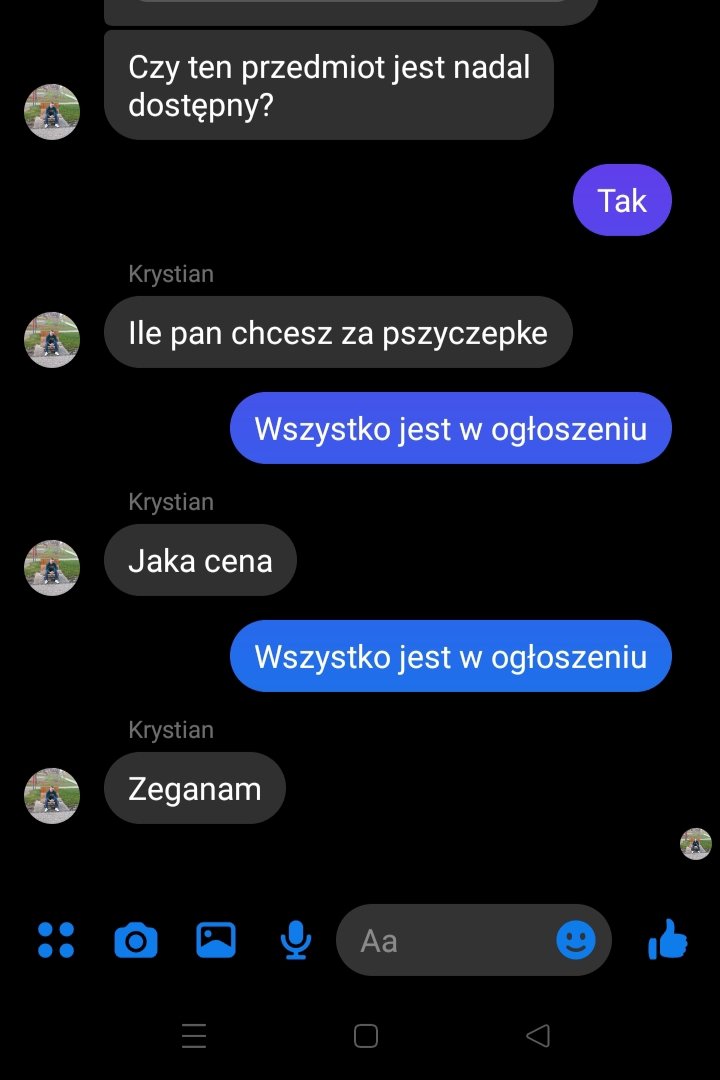Image resolution: width=720 pixels, height=1080 pixels.
Task: Record a voice message with the microphone
Action: pos(295,940)
